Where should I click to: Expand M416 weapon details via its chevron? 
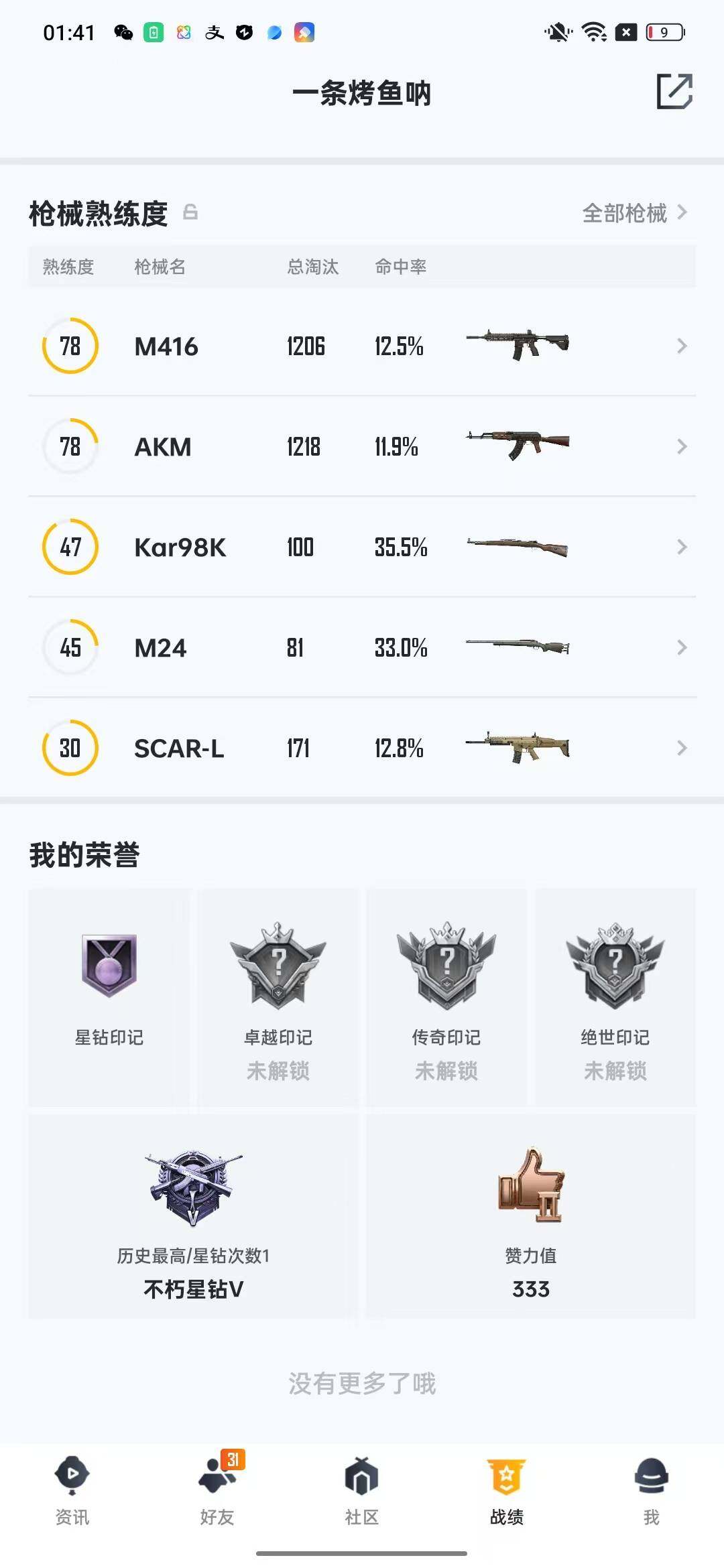[x=682, y=346]
